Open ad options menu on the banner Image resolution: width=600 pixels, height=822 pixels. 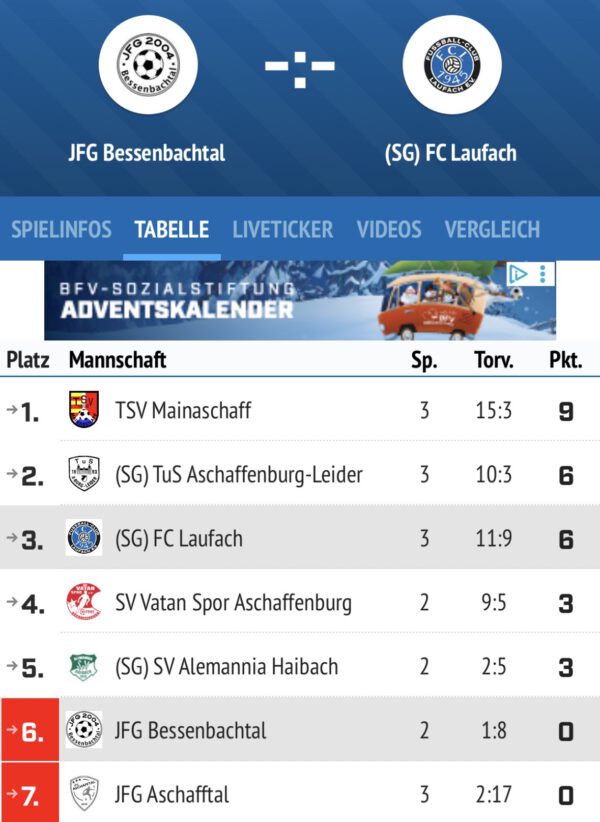542,273
